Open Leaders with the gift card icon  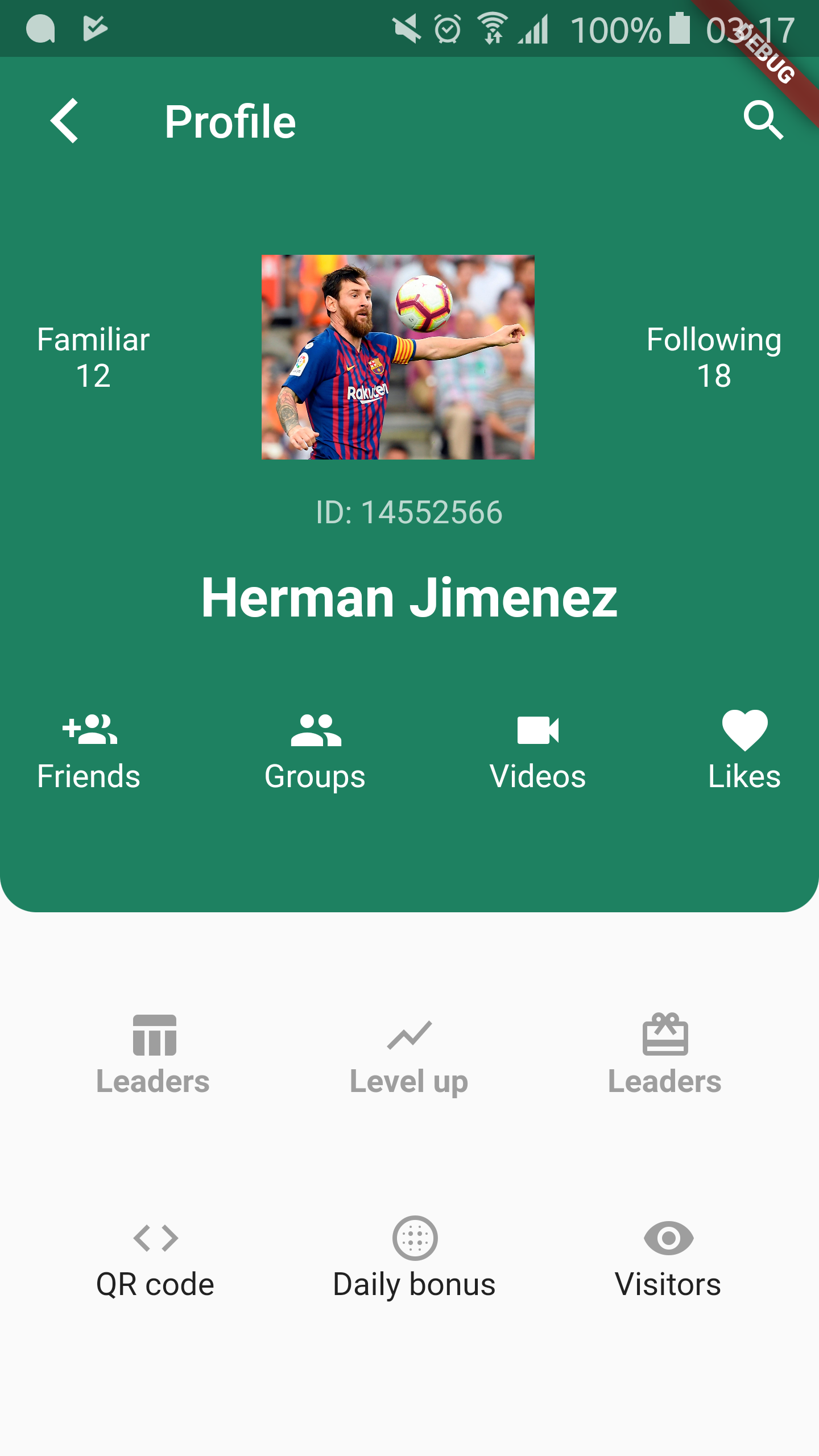click(x=665, y=1056)
